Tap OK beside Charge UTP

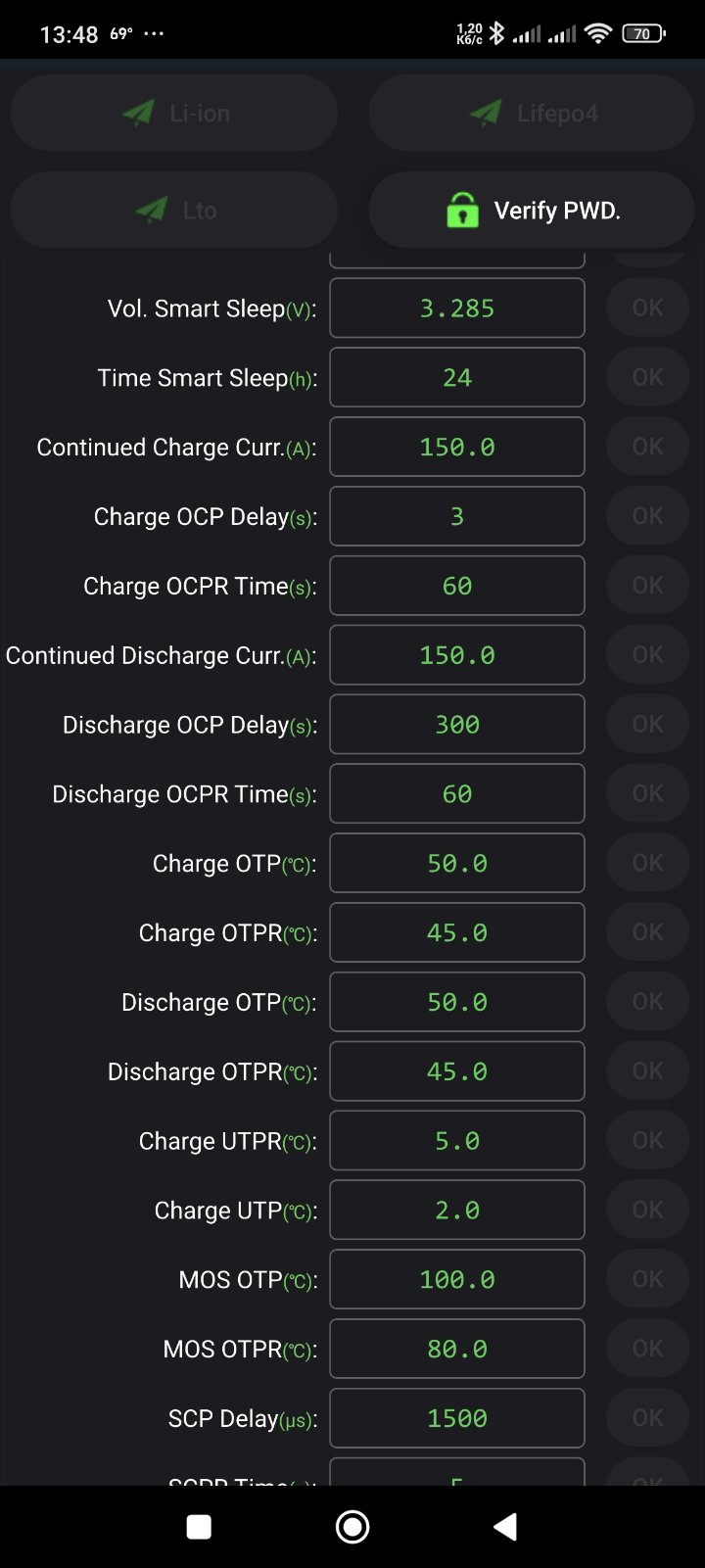click(x=648, y=1211)
